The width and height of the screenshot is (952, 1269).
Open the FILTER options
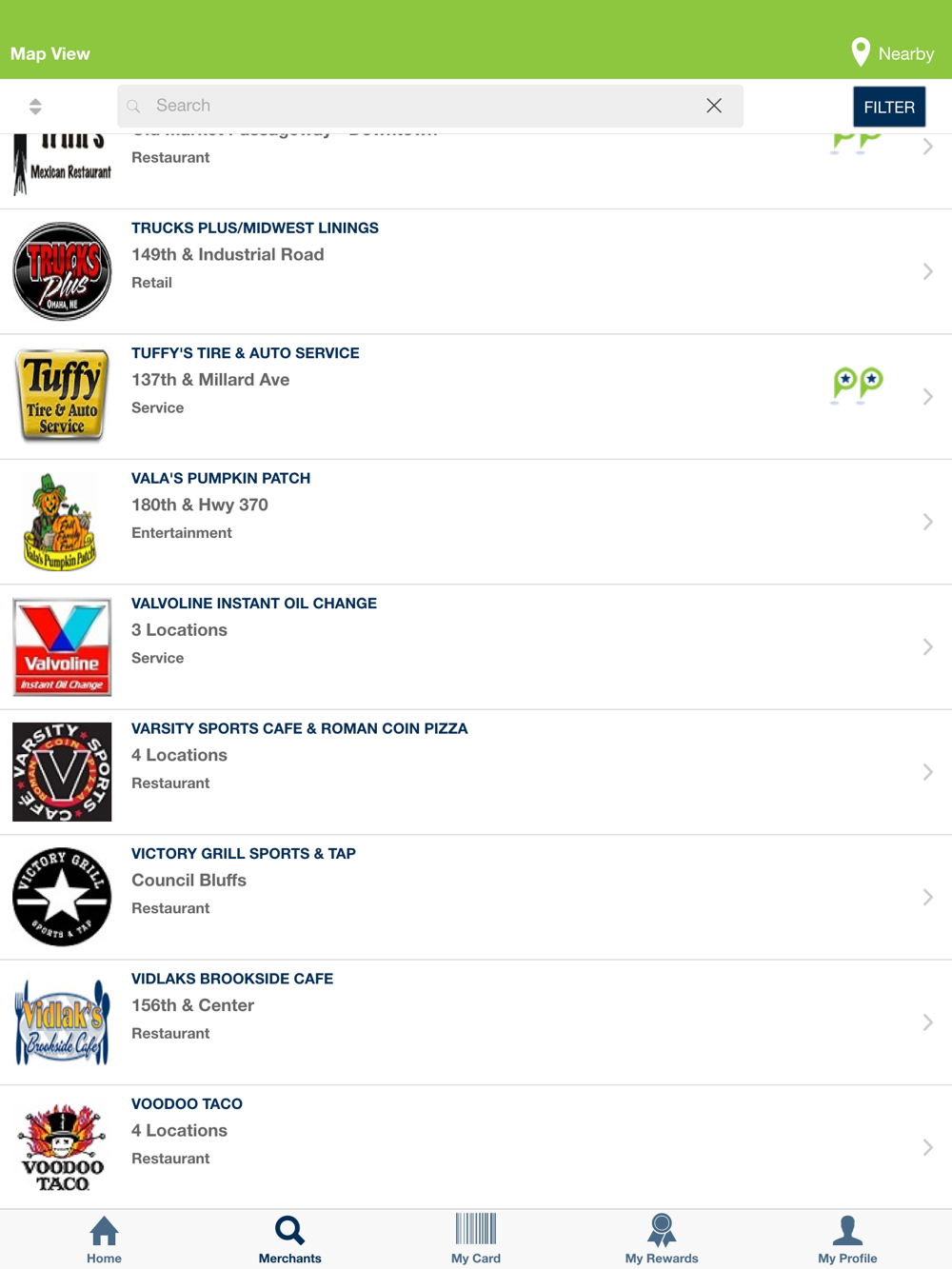888,107
